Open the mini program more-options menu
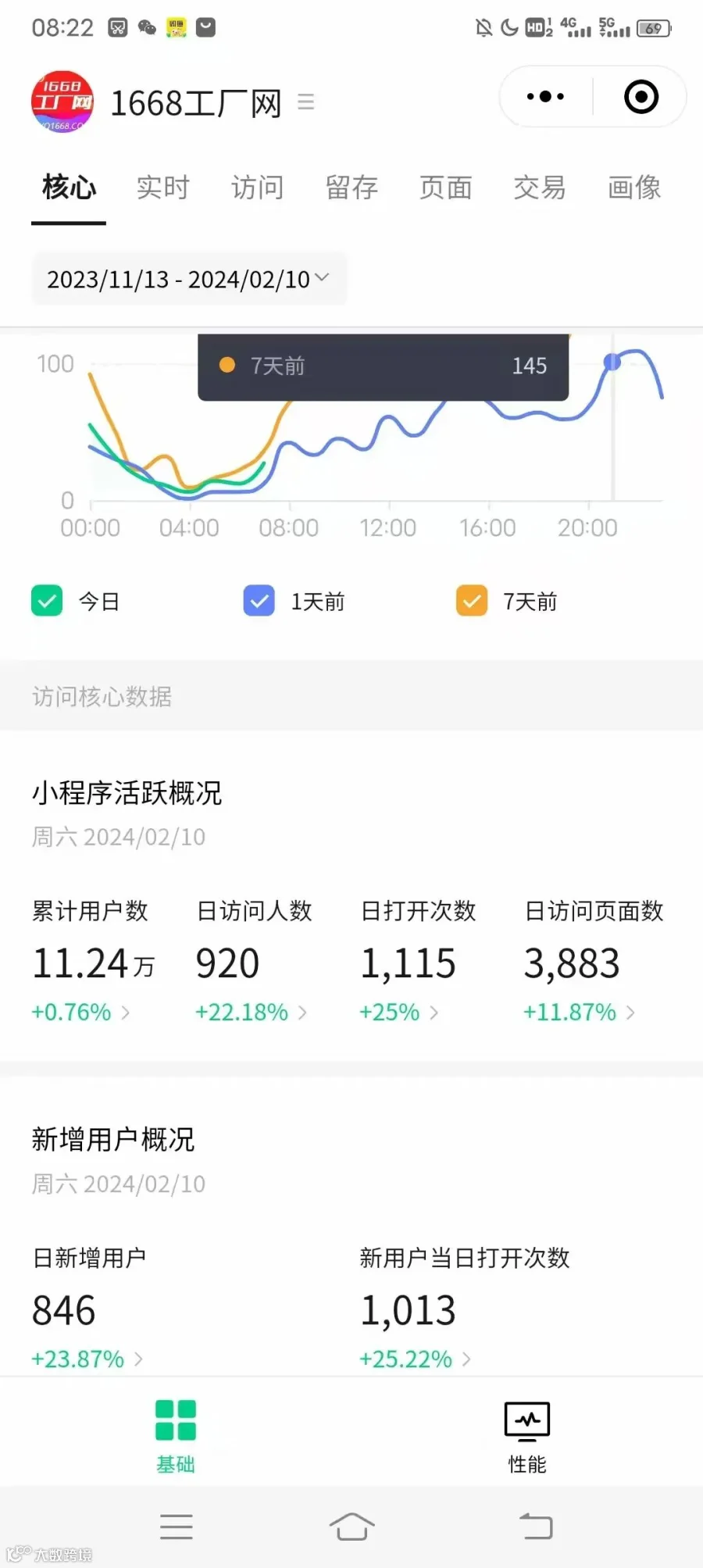Screen dimensions: 703x1568 coord(545,97)
